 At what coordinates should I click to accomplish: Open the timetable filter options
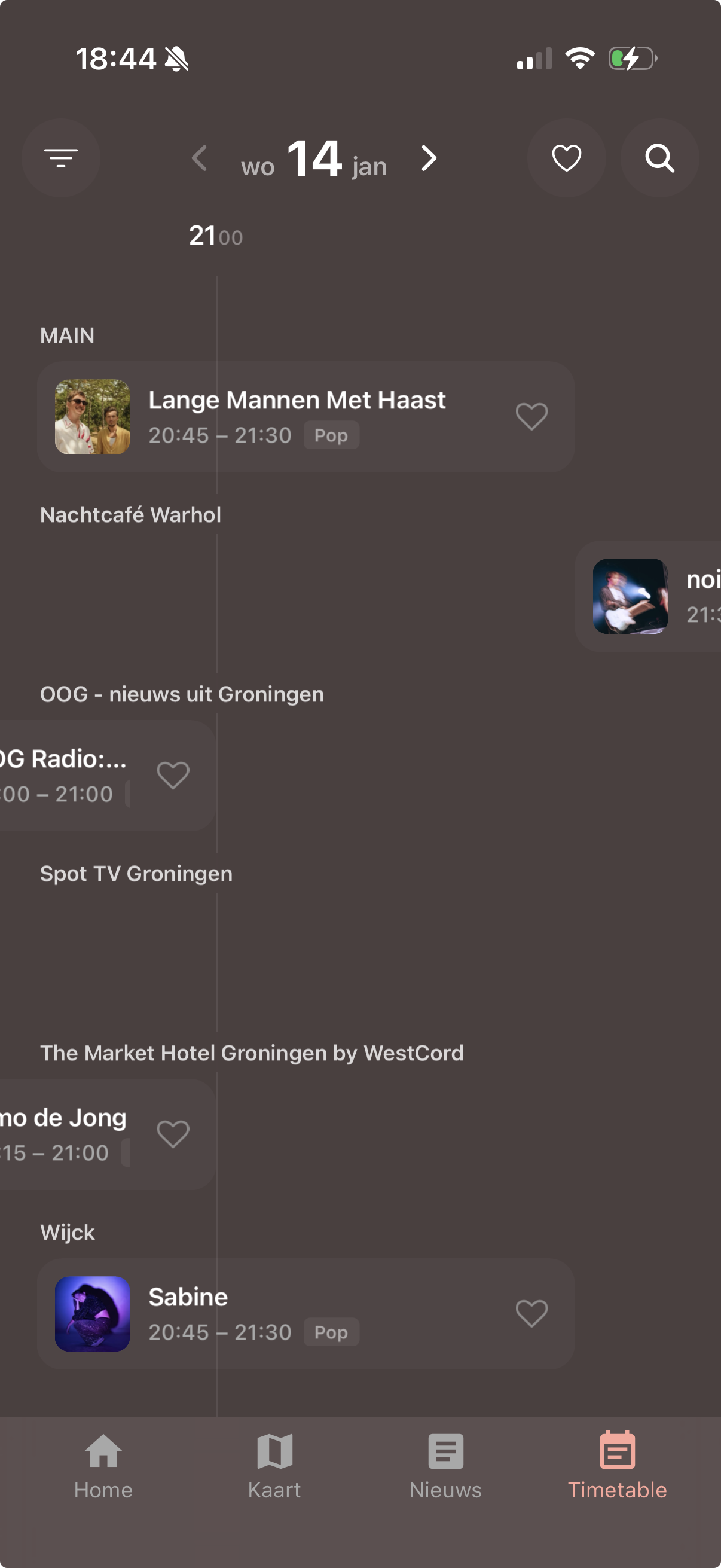[61, 158]
